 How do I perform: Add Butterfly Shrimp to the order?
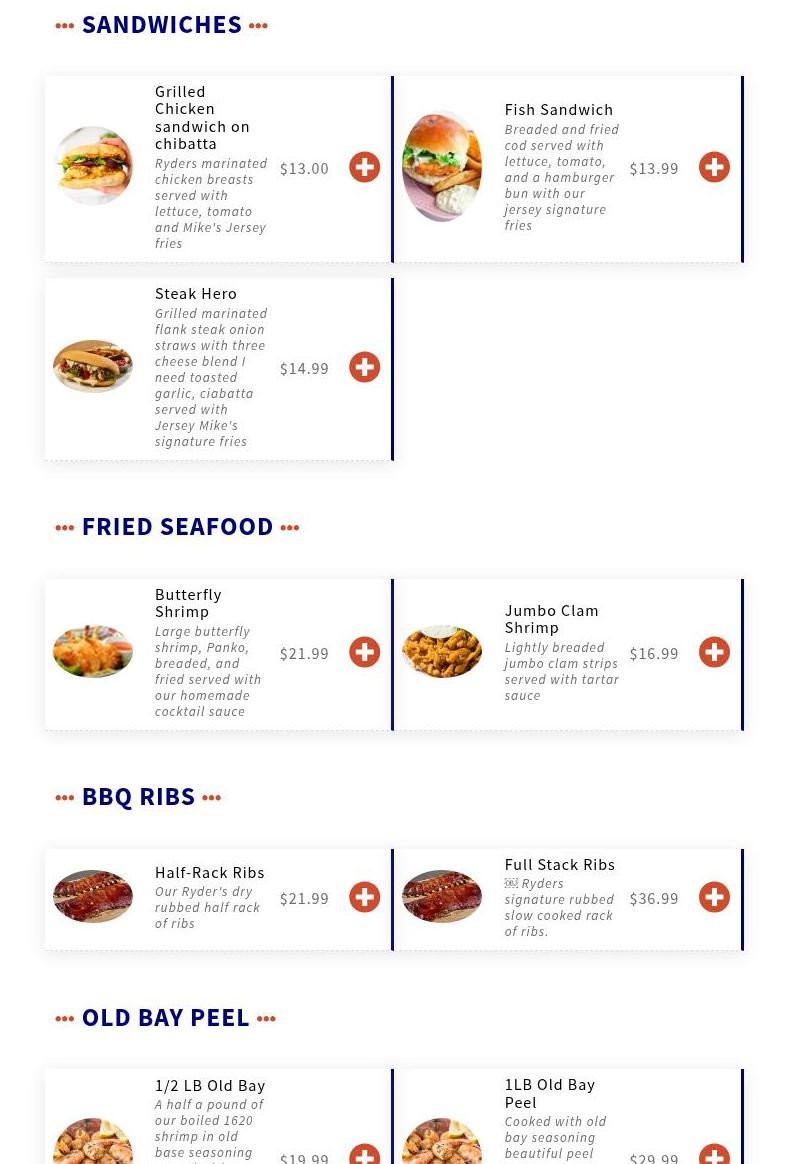click(364, 652)
